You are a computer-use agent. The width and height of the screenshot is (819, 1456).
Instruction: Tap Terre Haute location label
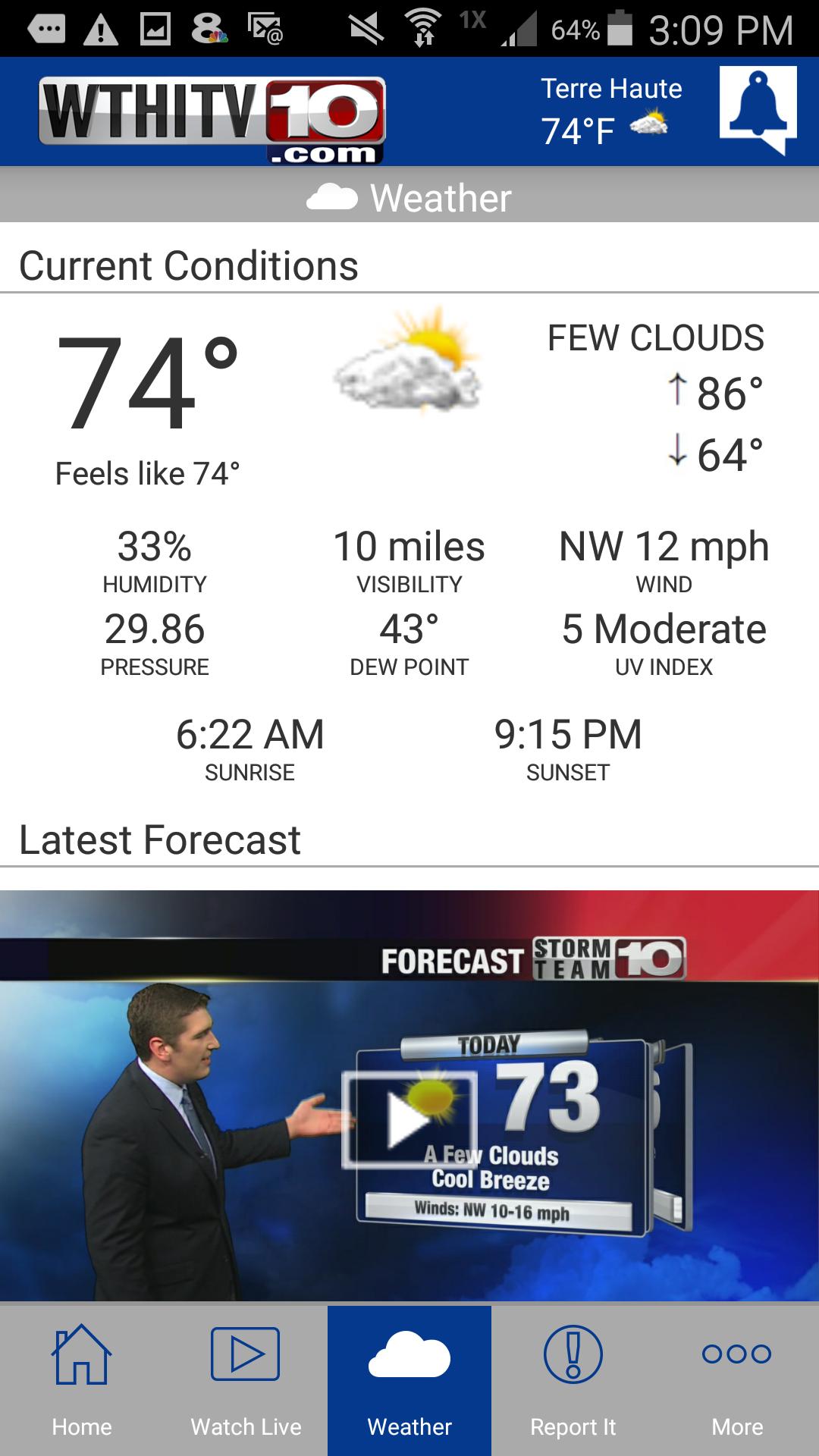click(x=613, y=89)
